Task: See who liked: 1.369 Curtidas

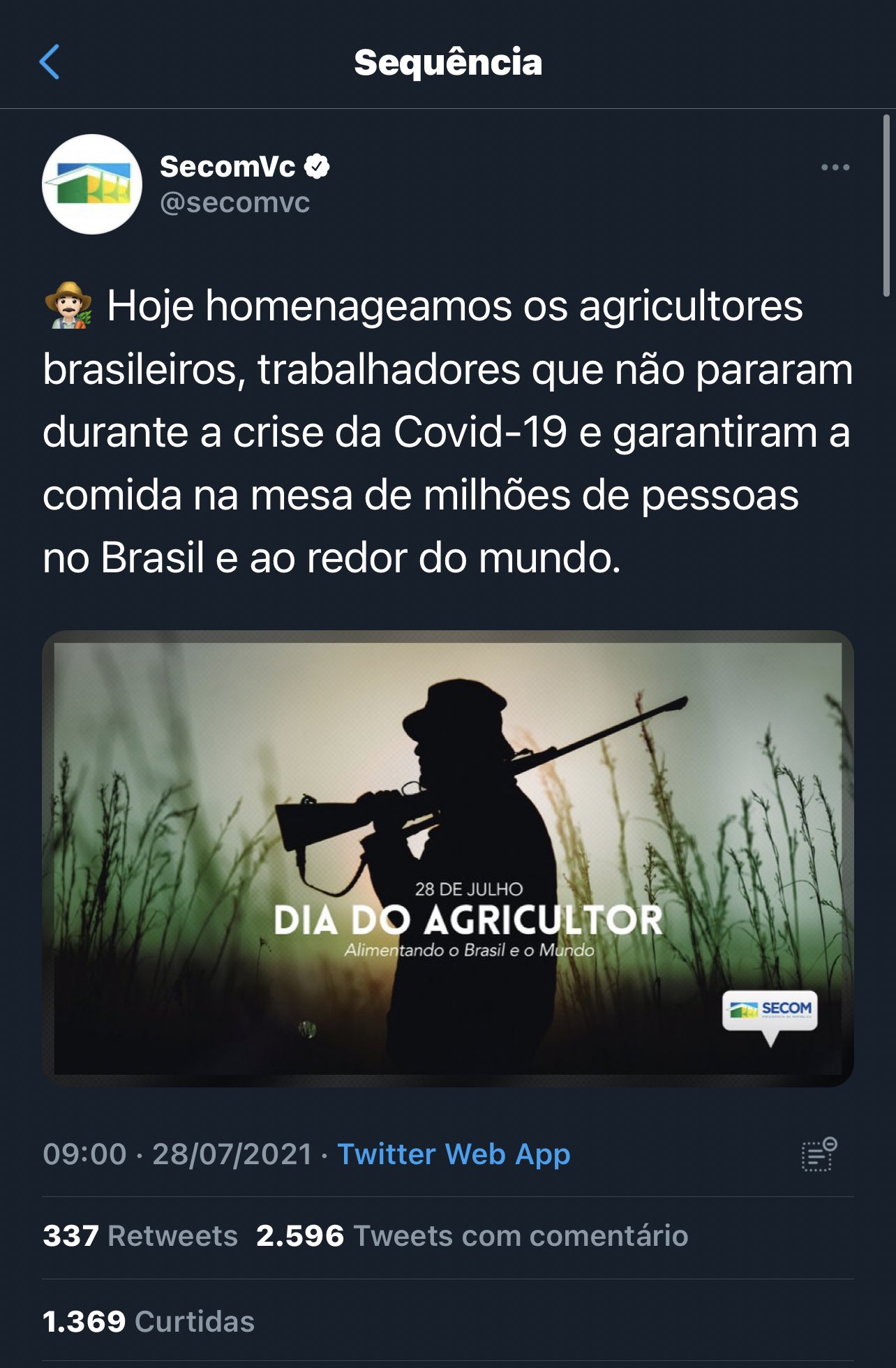Action: click(149, 1321)
